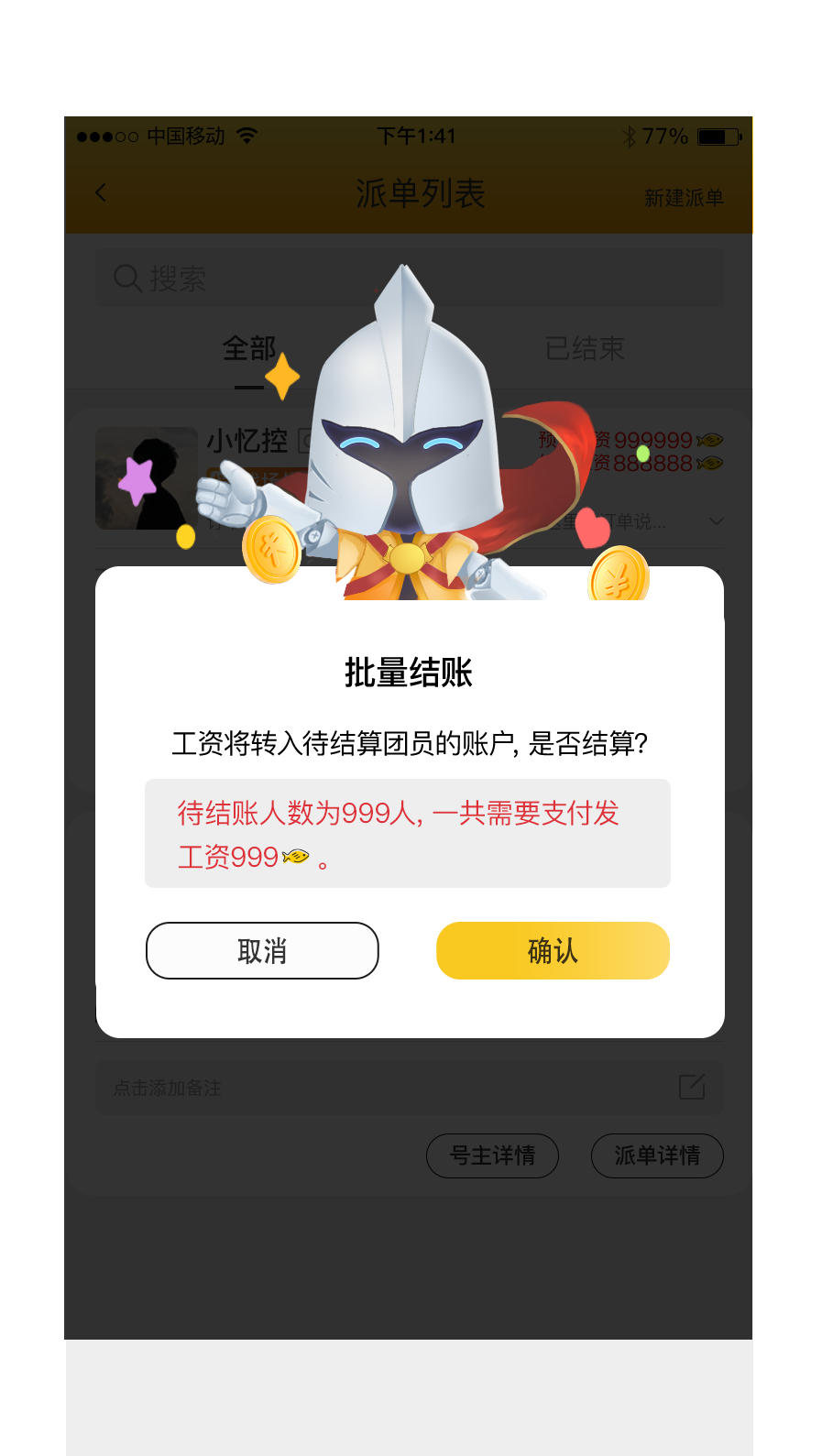Click the back arrow on the title bar
Screen dimensions: 833x1456
pyautogui.click(x=101, y=193)
